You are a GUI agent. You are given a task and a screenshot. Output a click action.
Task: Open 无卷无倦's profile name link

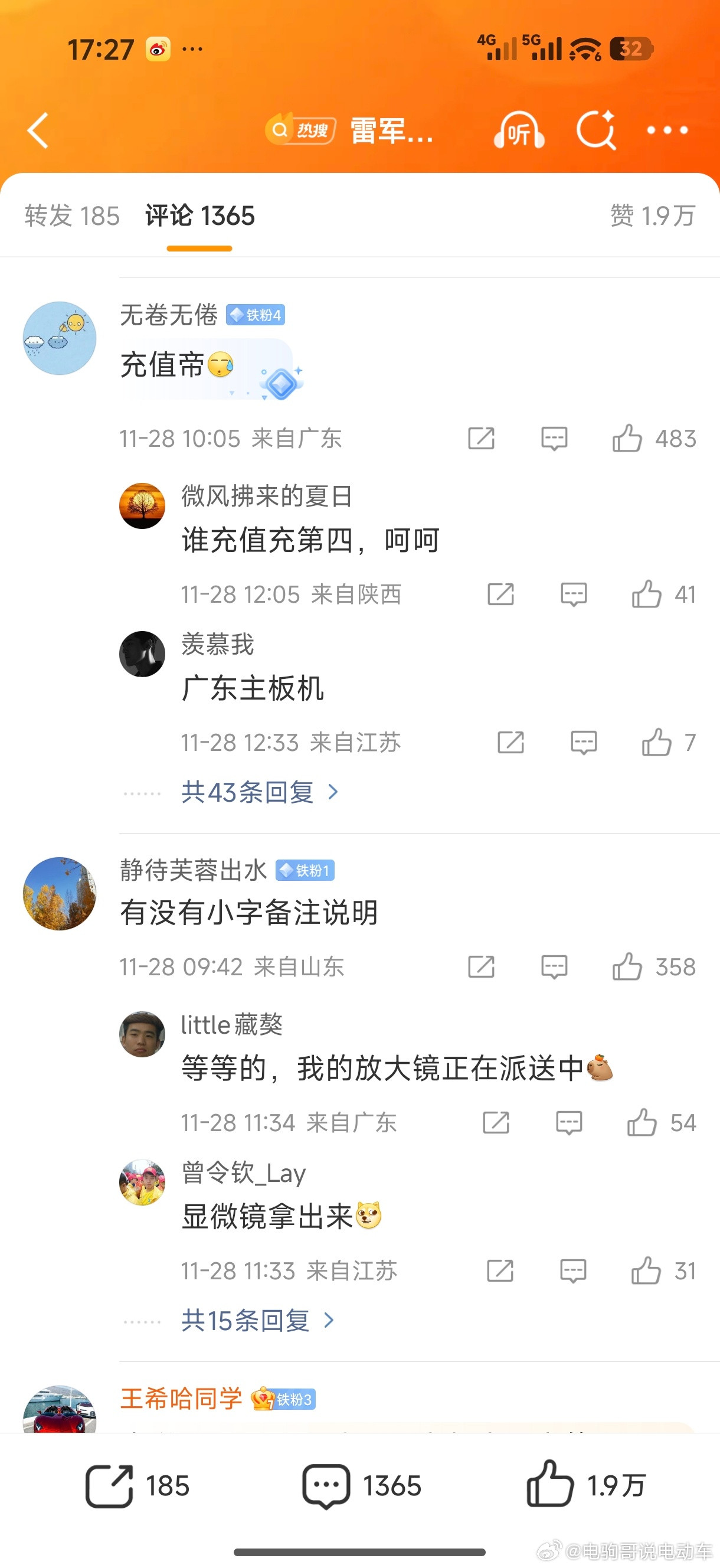point(171,315)
